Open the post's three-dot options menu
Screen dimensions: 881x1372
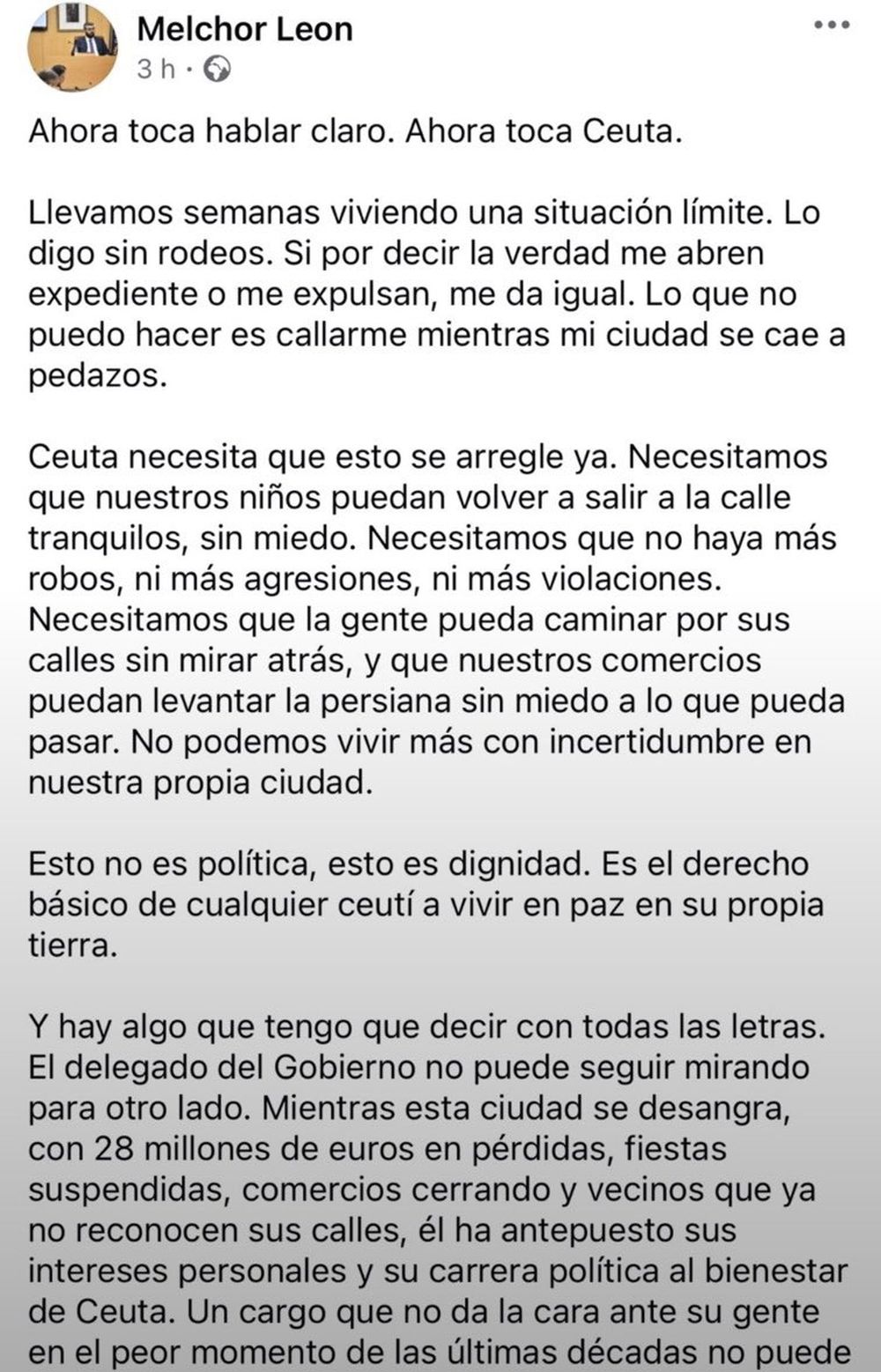click(832, 26)
